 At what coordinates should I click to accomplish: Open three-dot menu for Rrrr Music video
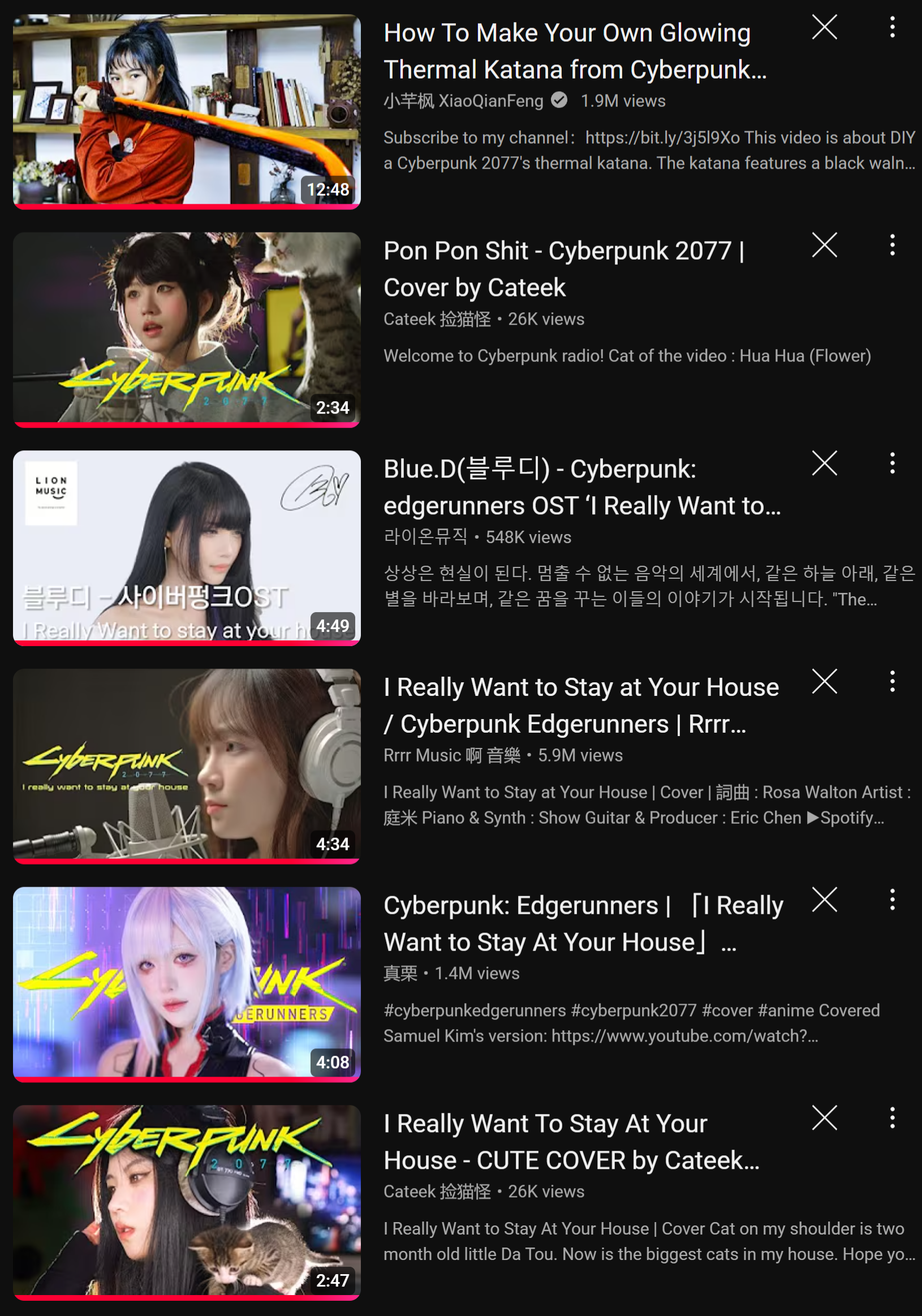pyautogui.click(x=892, y=682)
